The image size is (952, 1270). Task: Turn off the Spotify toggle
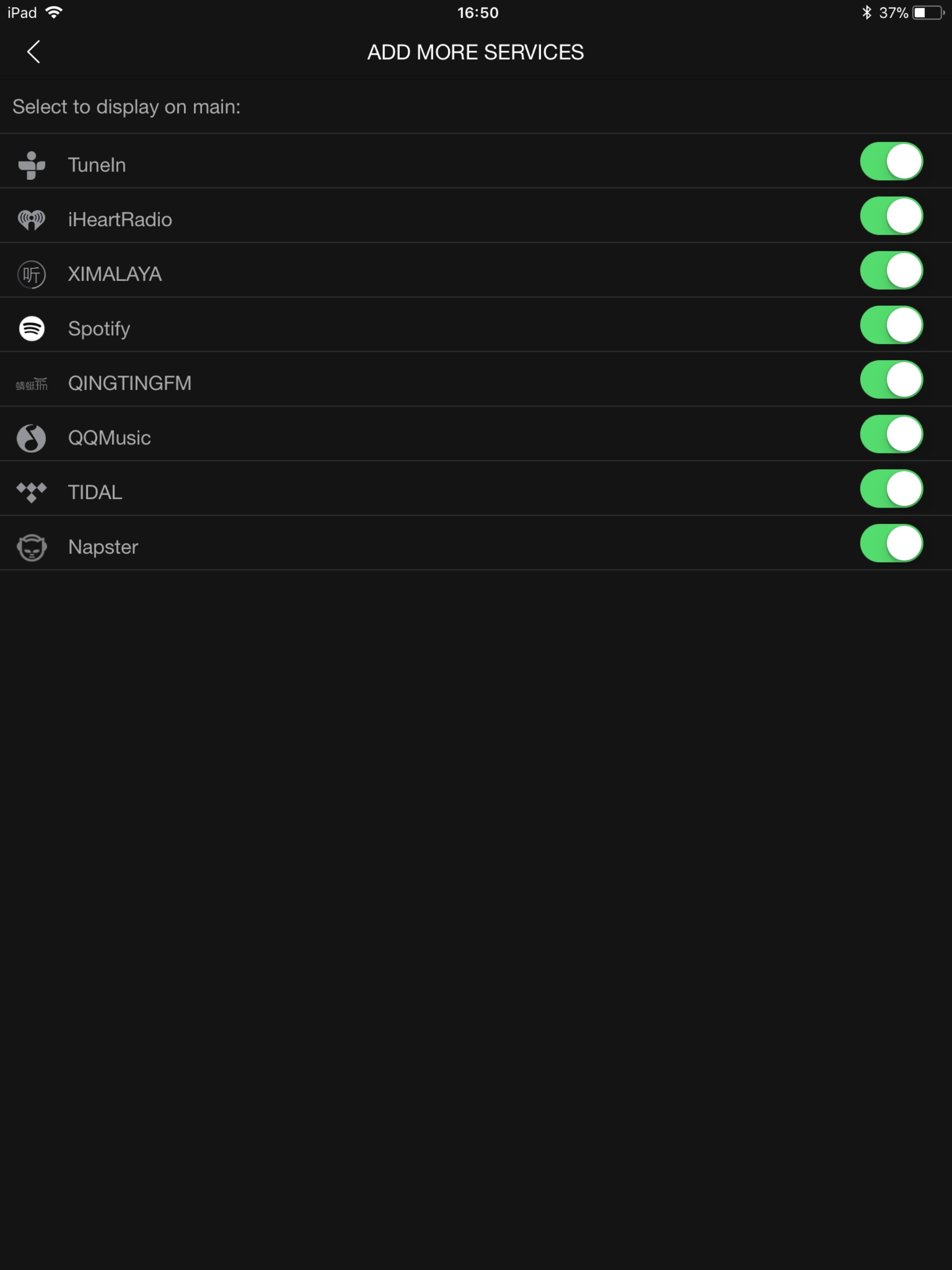pos(891,325)
